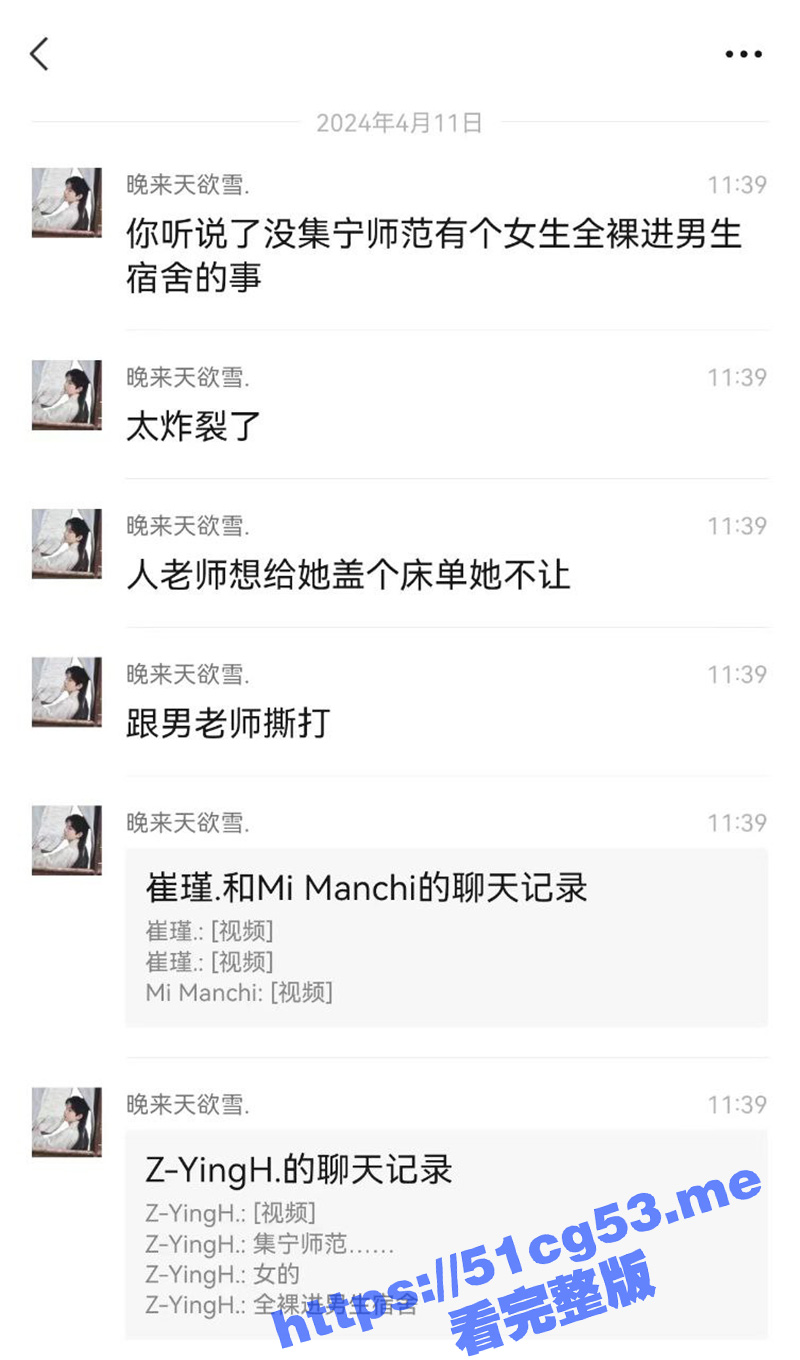
Task: Tap the avatar beside the 太炸裂了 message
Action: tap(67, 395)
